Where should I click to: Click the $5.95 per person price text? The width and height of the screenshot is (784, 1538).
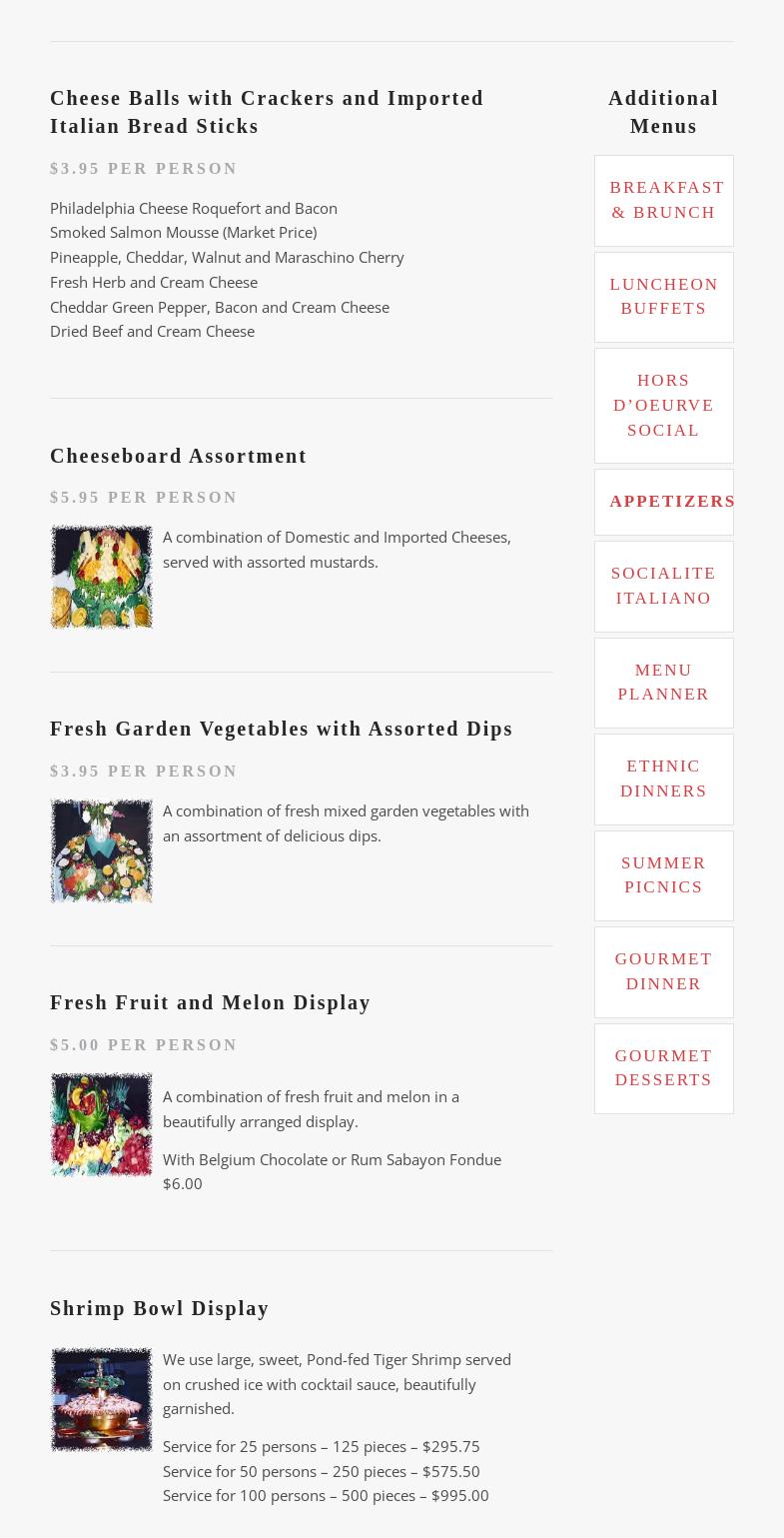tap(144, 497)
